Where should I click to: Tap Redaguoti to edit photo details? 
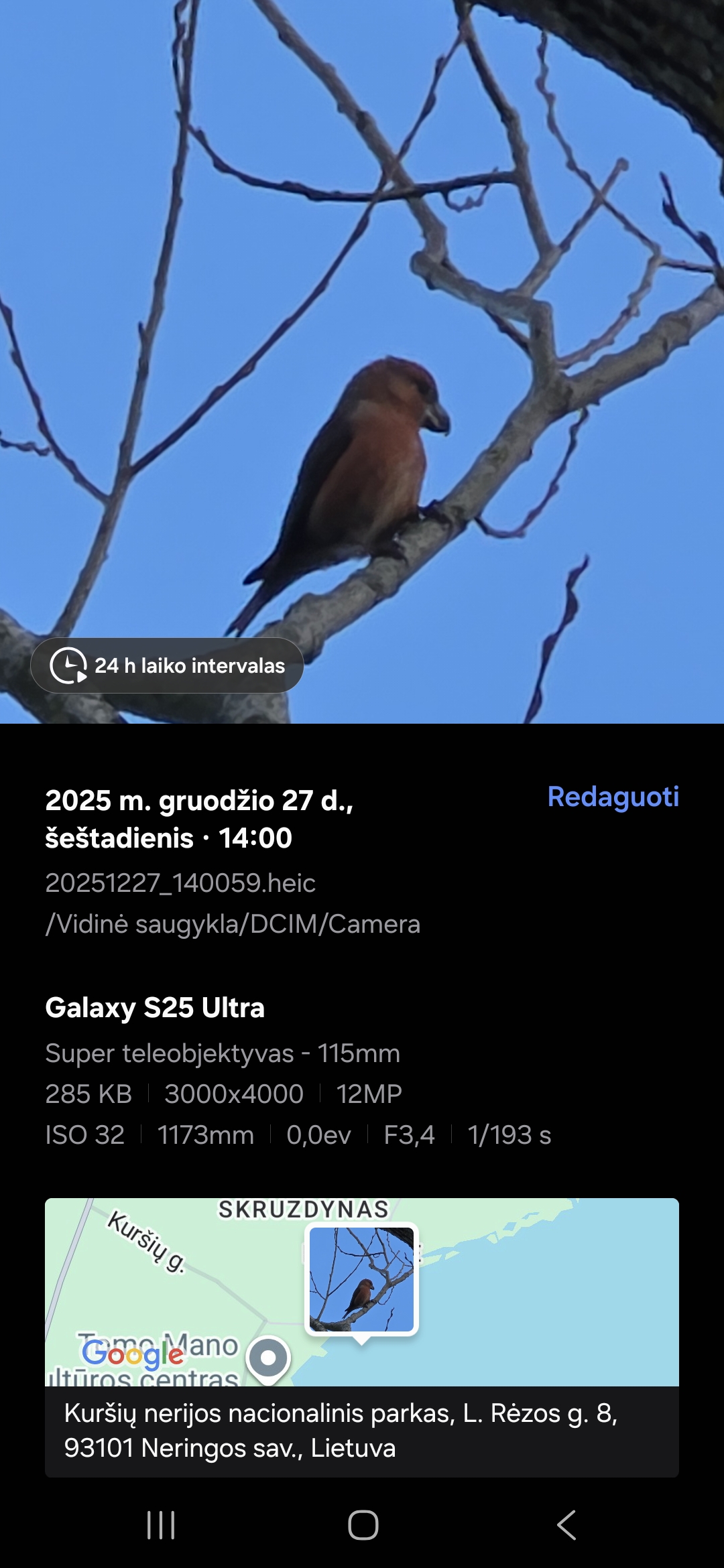(613, 797)
